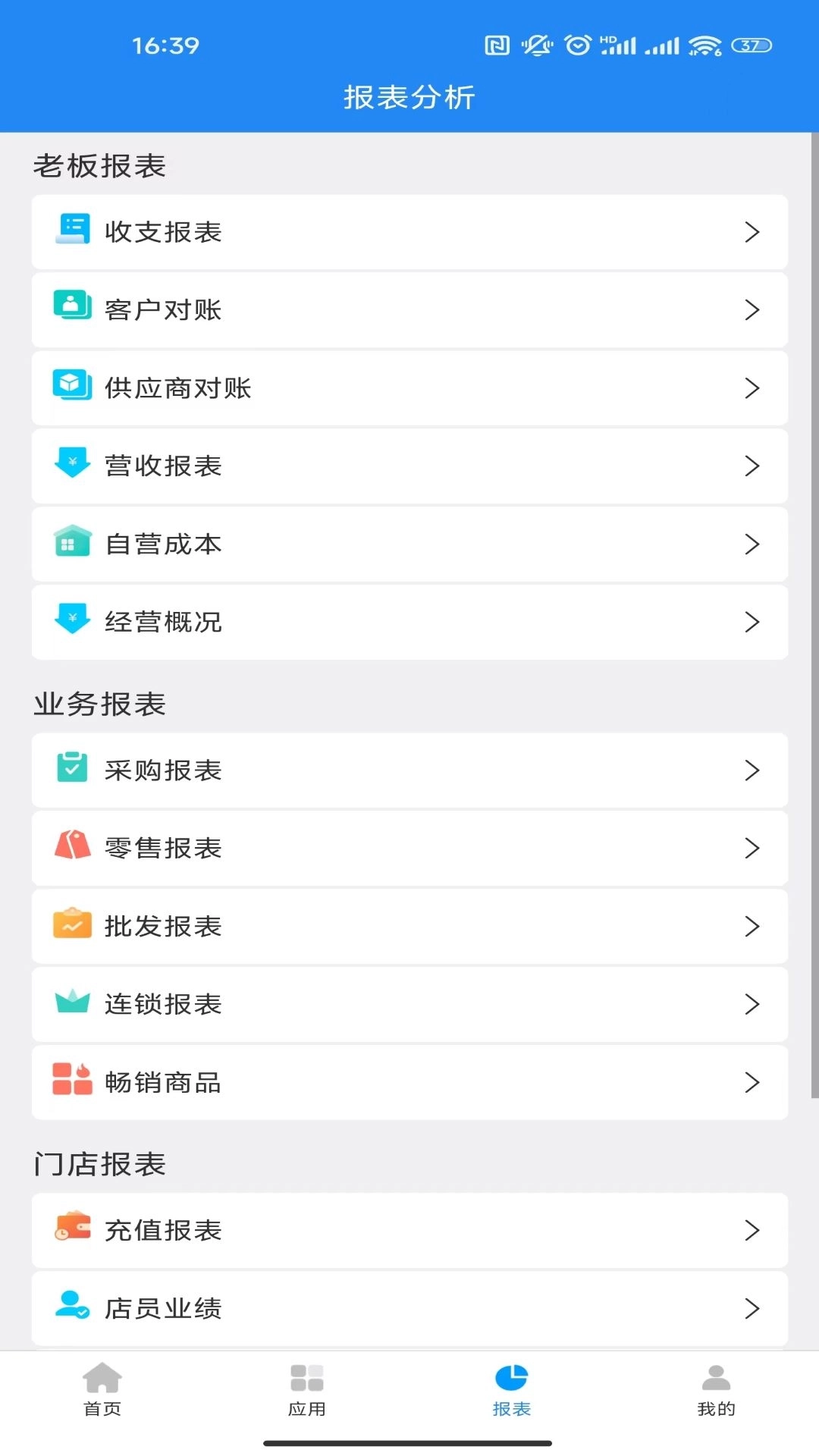Click the 零售报表 red tag icon
Screen dimensions: 819x1456
(x=71, y=848)
